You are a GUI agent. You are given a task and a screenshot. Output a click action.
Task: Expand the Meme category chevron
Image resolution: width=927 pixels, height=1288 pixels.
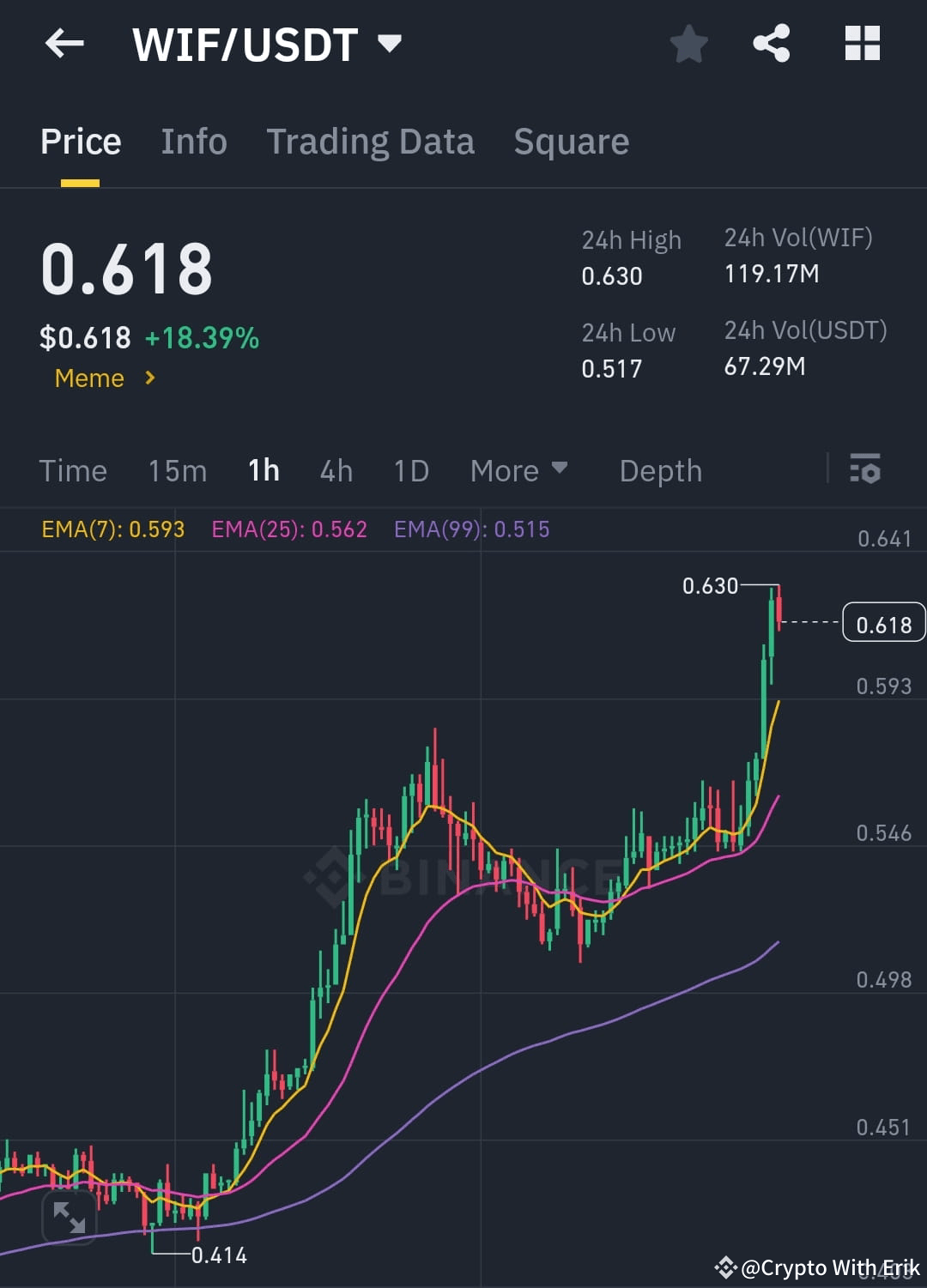148,378
